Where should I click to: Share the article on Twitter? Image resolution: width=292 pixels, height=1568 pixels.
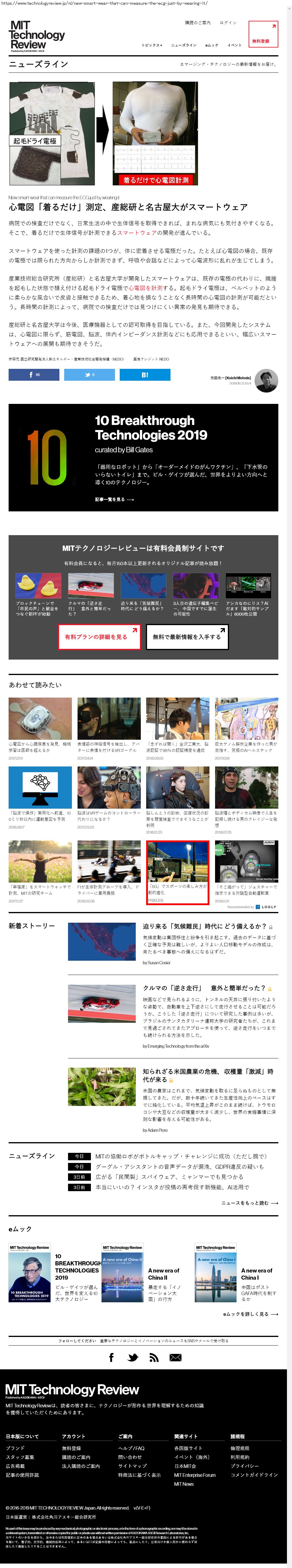tap(89, 375)
